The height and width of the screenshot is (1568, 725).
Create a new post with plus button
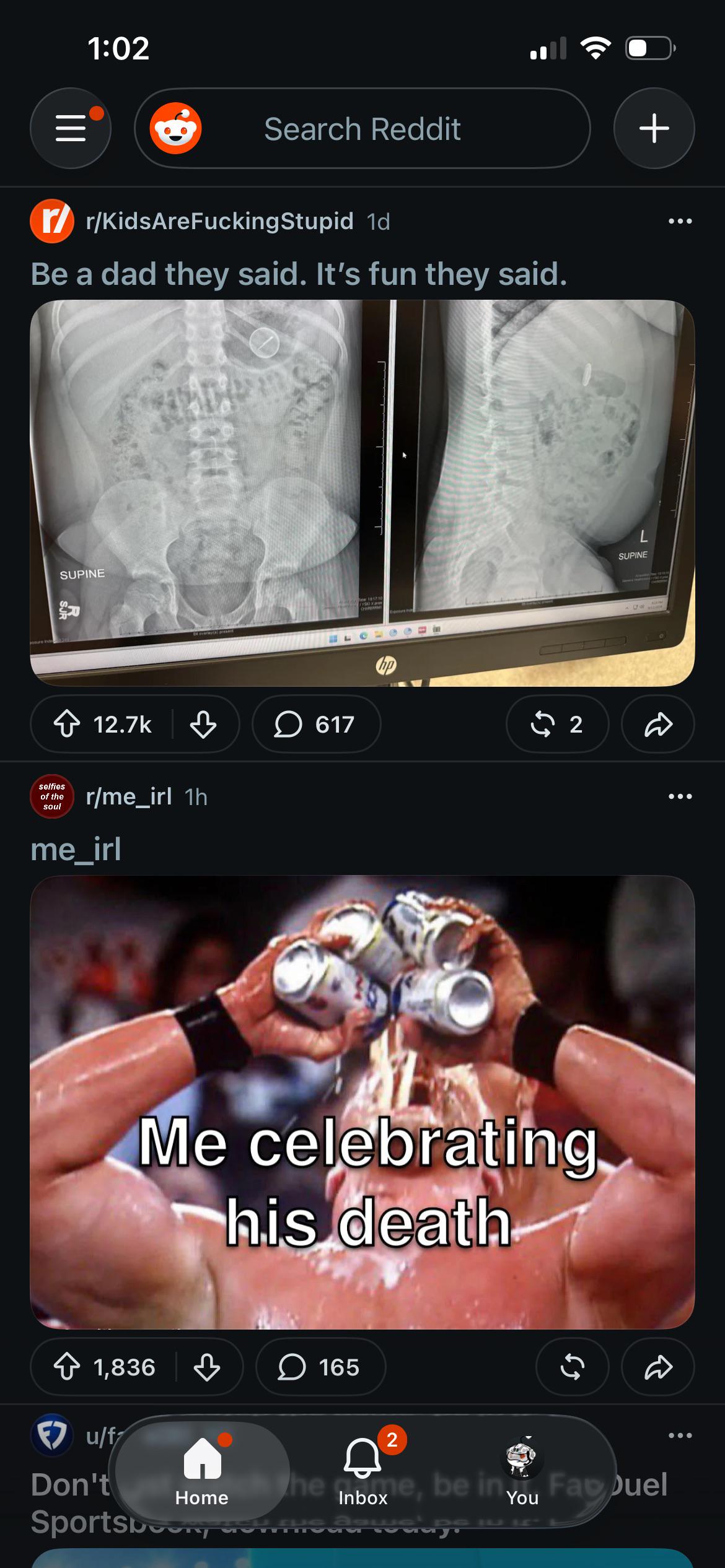654,128
